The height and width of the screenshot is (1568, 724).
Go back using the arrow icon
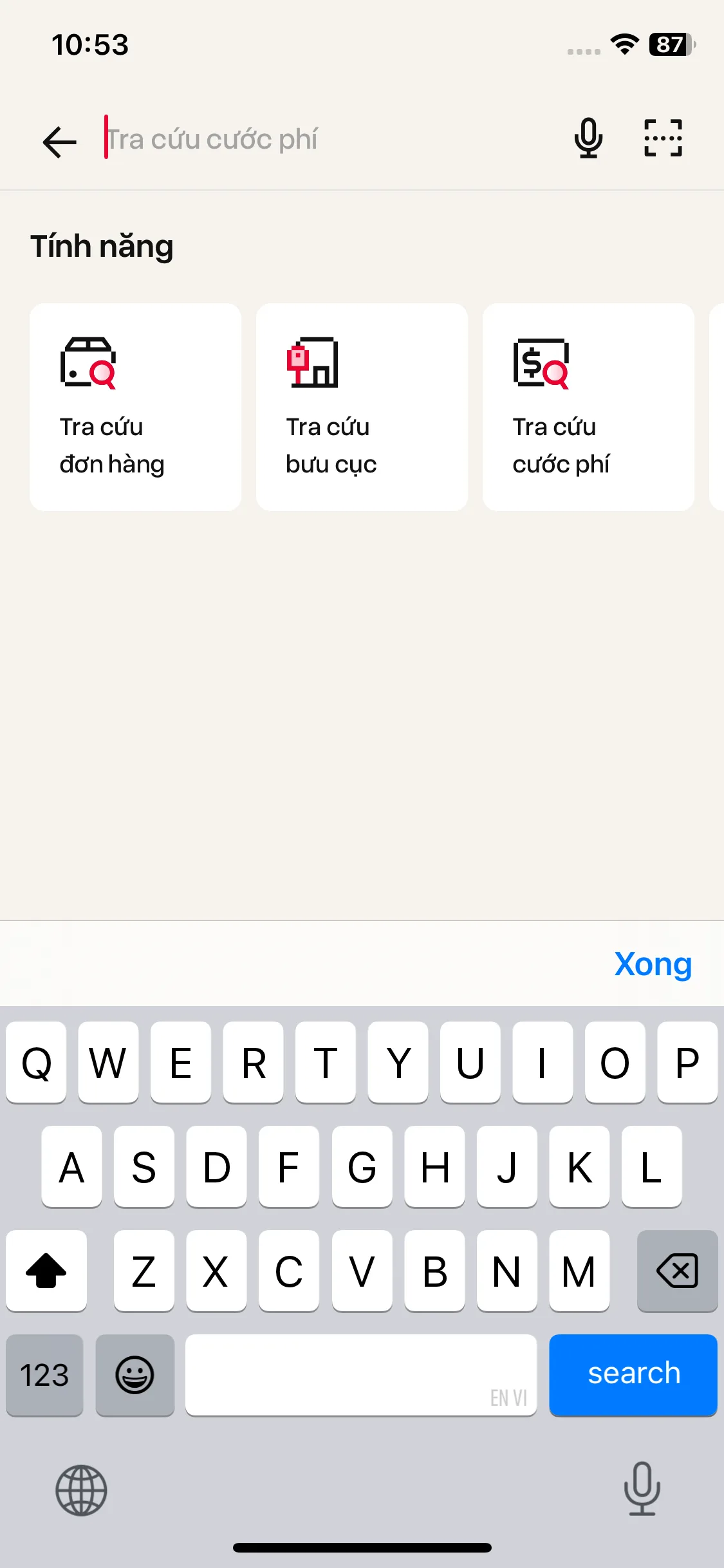tap(59, 141)
